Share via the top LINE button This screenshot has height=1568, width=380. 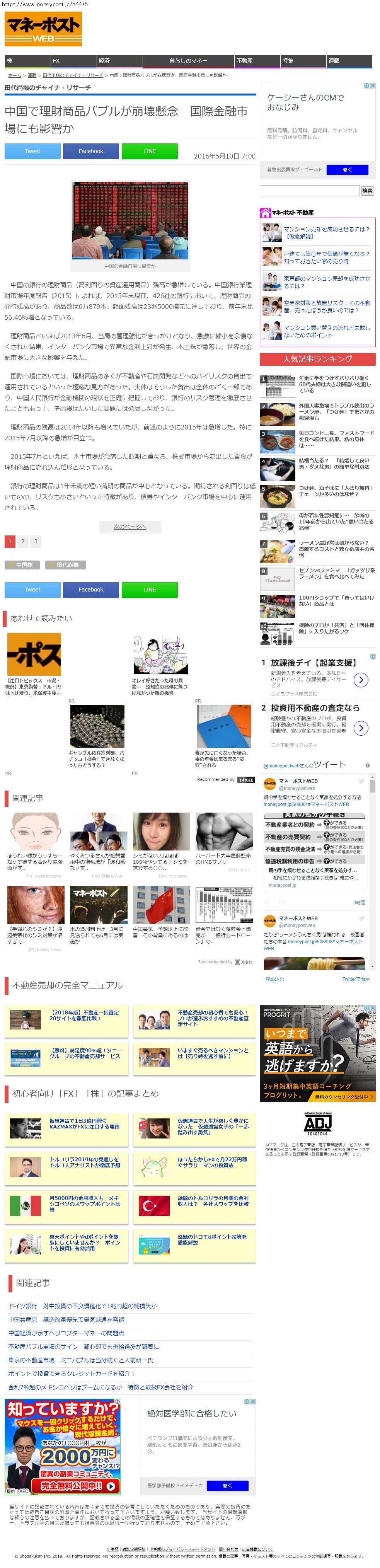coord(149,151)
